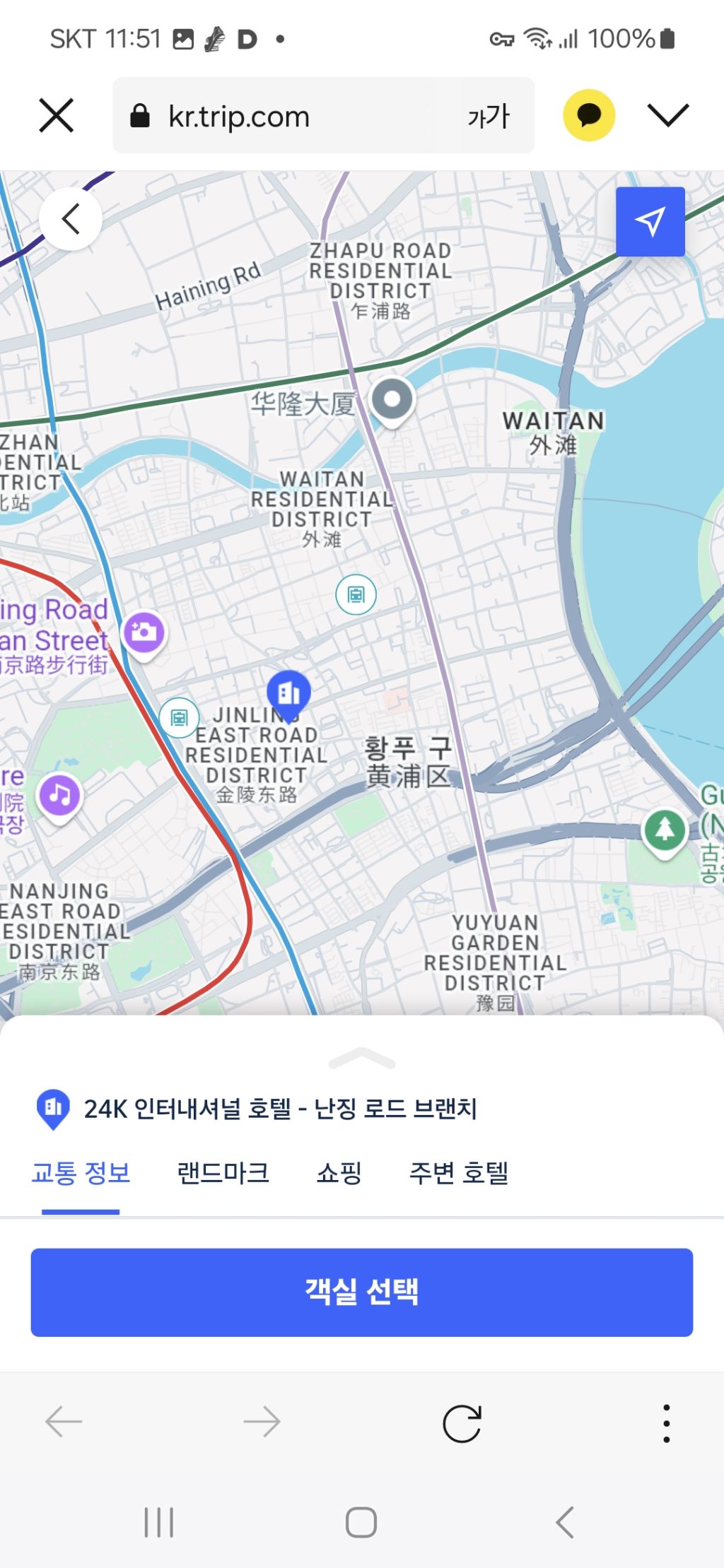
Task: Tap the purple music venue marker
Action: click(x=60, y=796)
